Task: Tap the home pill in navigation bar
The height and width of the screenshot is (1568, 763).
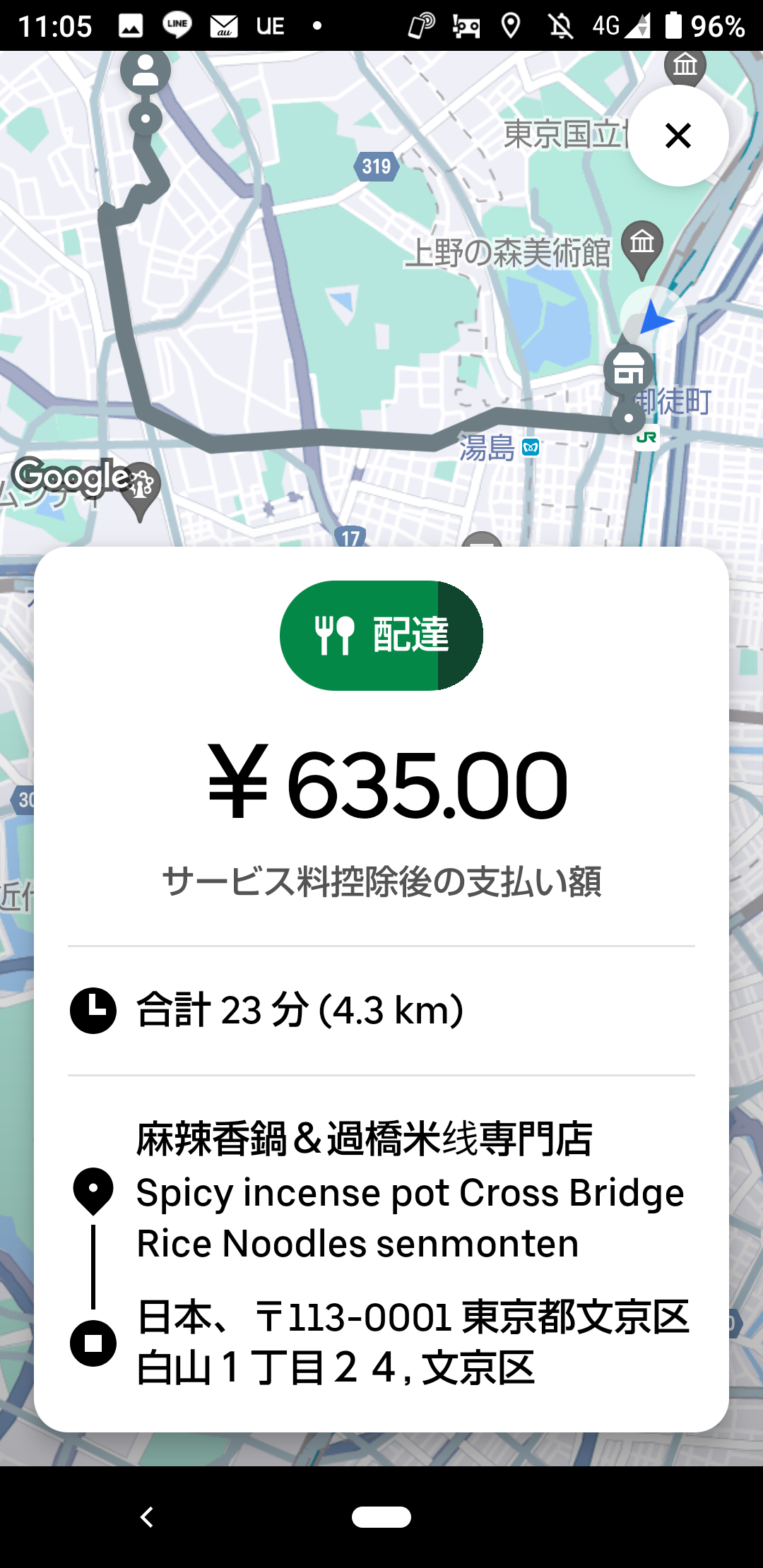Action: [381, 1516]
